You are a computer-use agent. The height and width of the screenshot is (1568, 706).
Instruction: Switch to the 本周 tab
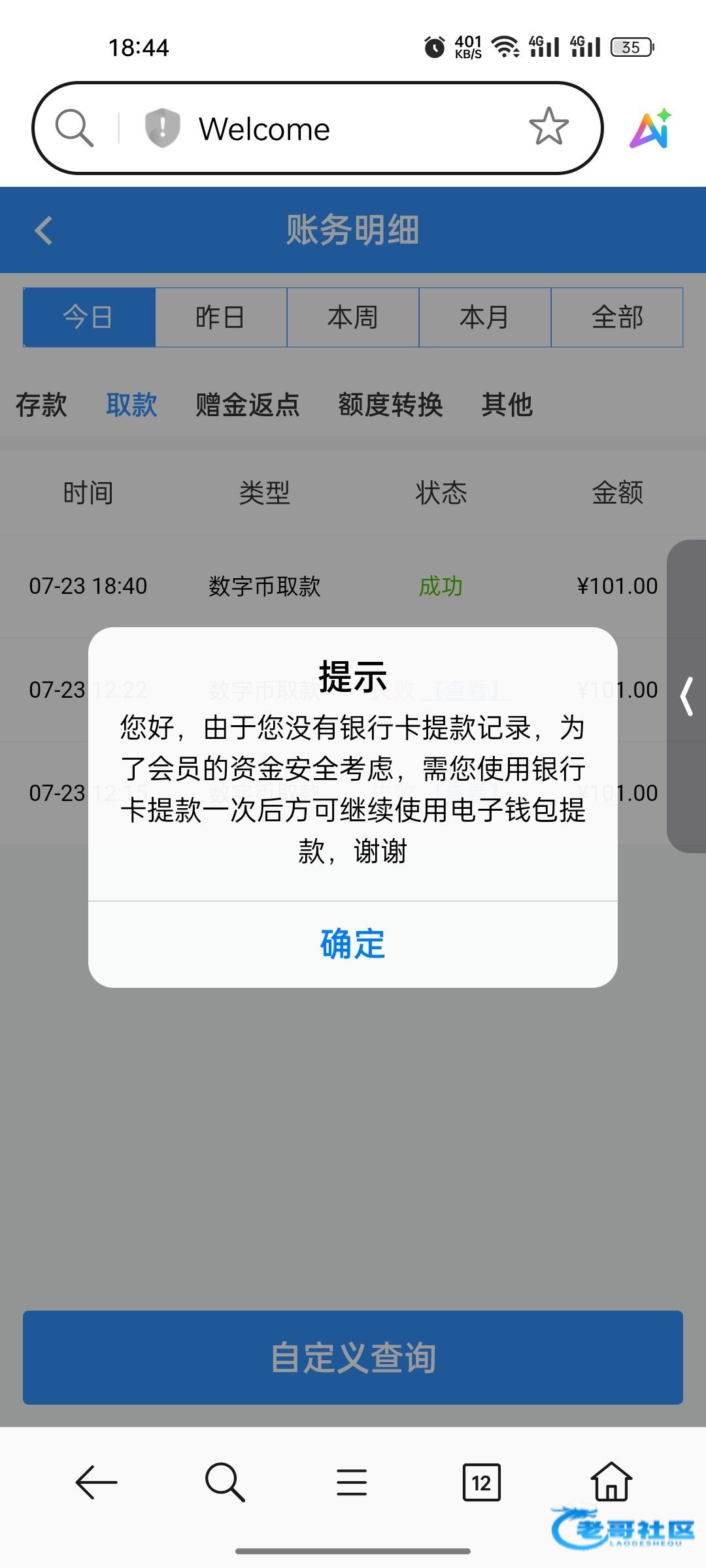coord(353,318)
